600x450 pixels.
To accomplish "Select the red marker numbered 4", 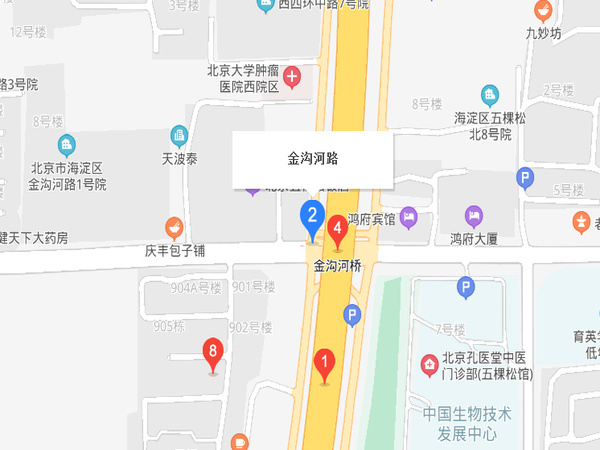I will coord(338,229).
